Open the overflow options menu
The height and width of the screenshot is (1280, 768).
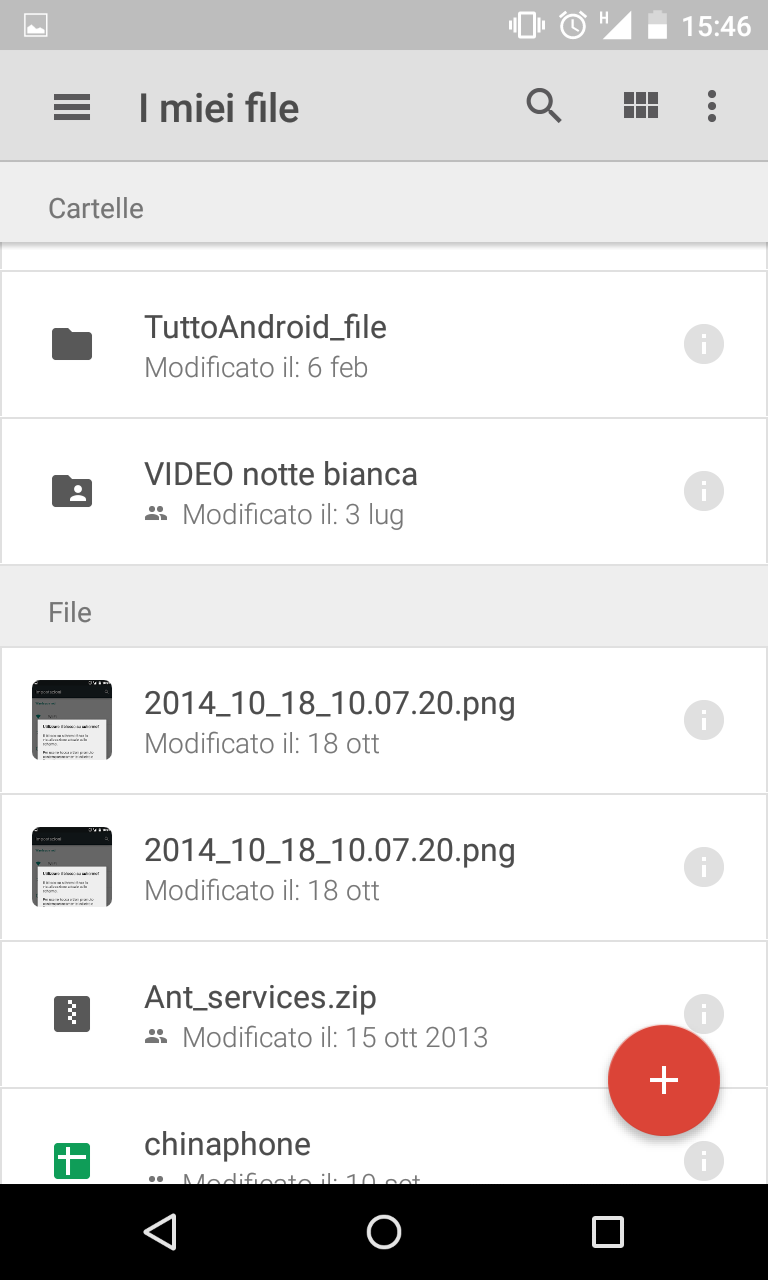[712, 106]
